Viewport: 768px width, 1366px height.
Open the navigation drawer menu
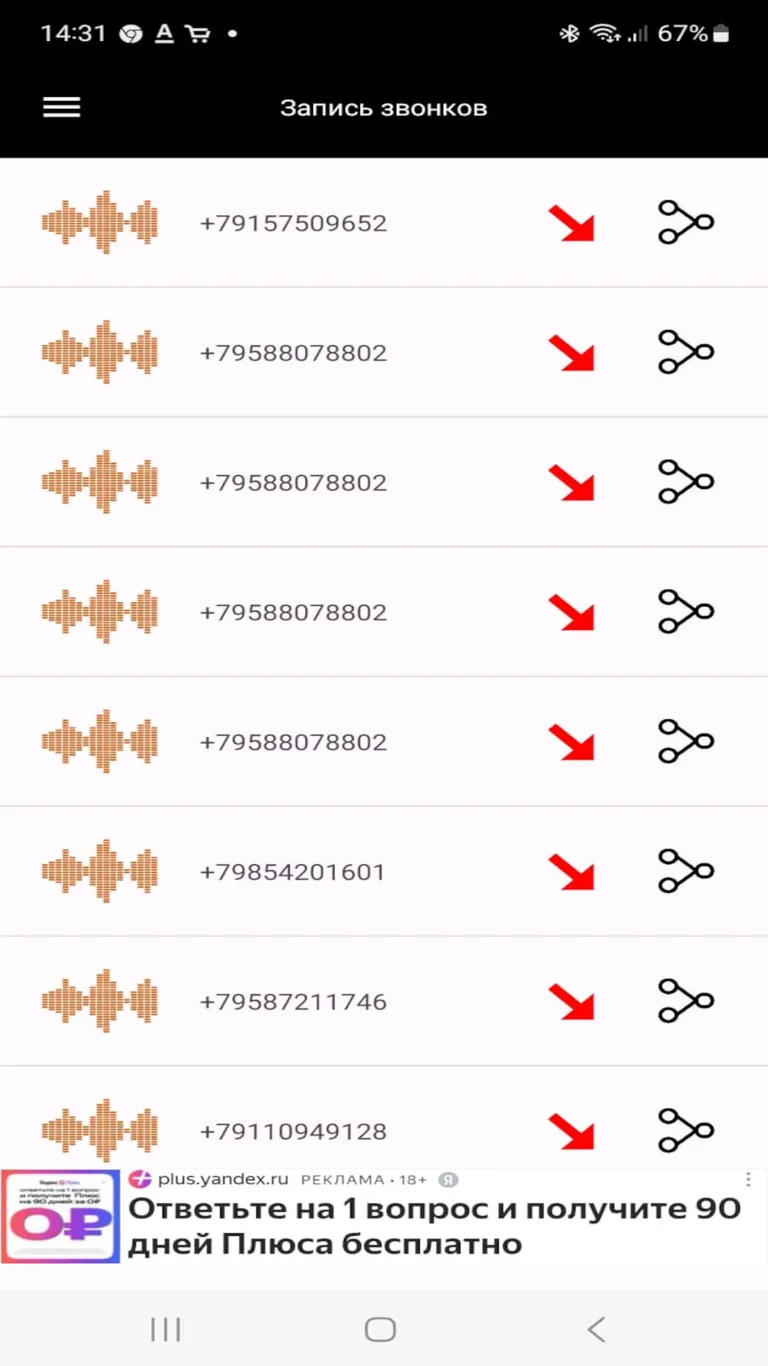click(x=61, y=106)
